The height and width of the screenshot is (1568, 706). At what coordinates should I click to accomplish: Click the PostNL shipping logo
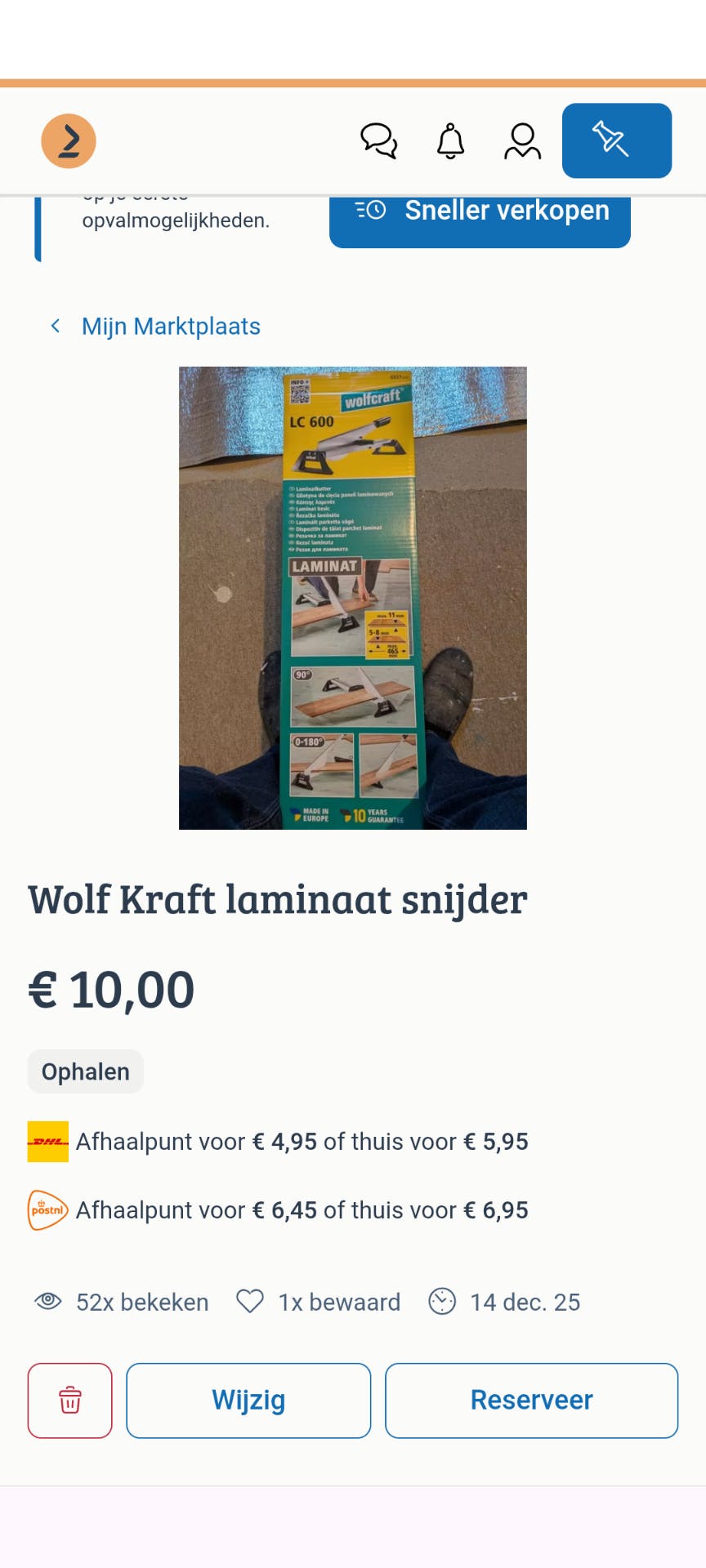tap(45, 1209)
